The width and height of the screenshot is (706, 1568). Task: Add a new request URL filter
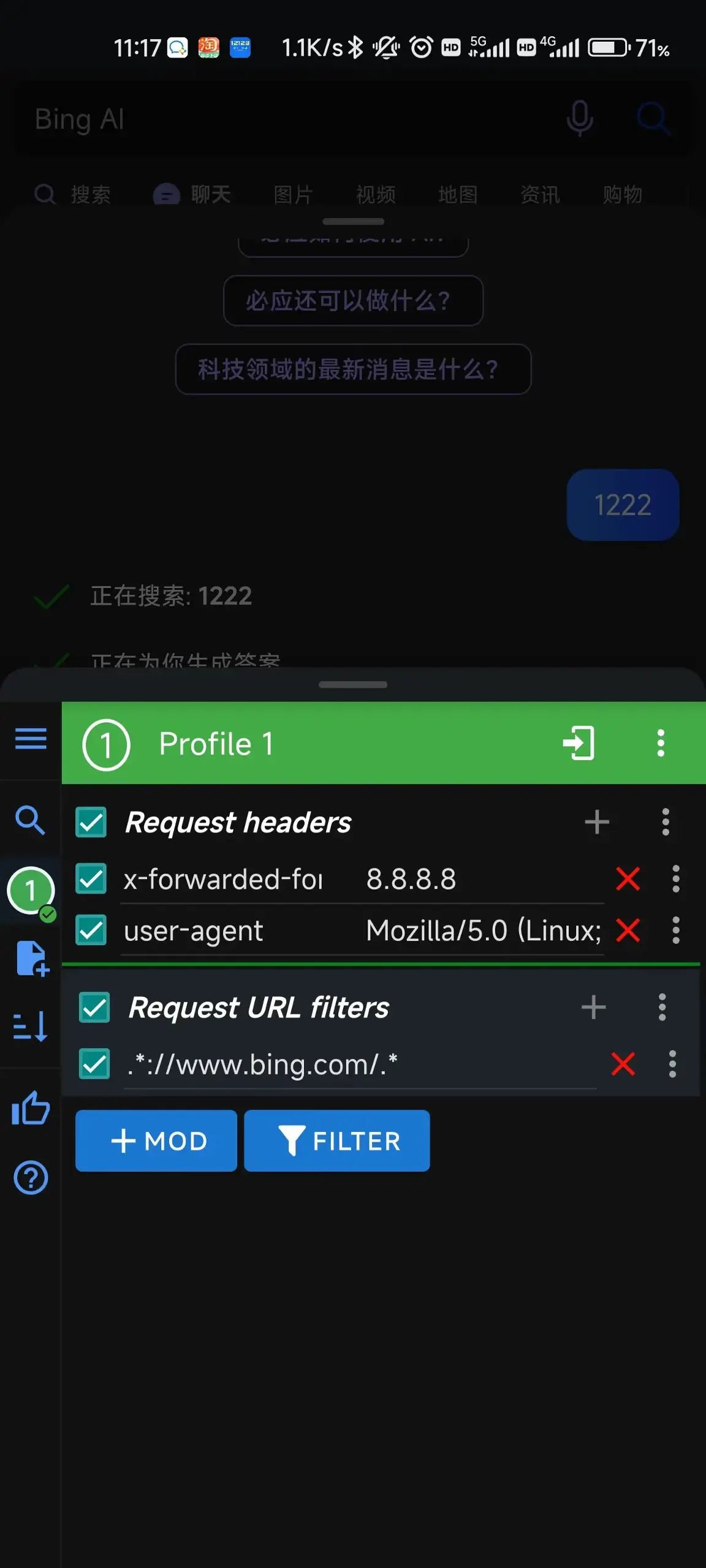pos(593,1008)
